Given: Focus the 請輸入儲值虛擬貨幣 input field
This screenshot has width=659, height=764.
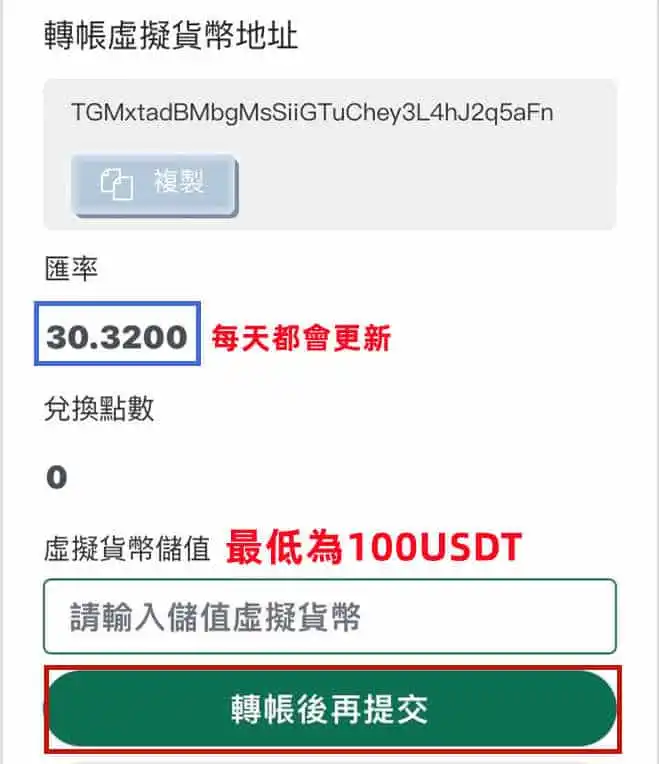Looking at the screenshot, I should pos(329,616).
